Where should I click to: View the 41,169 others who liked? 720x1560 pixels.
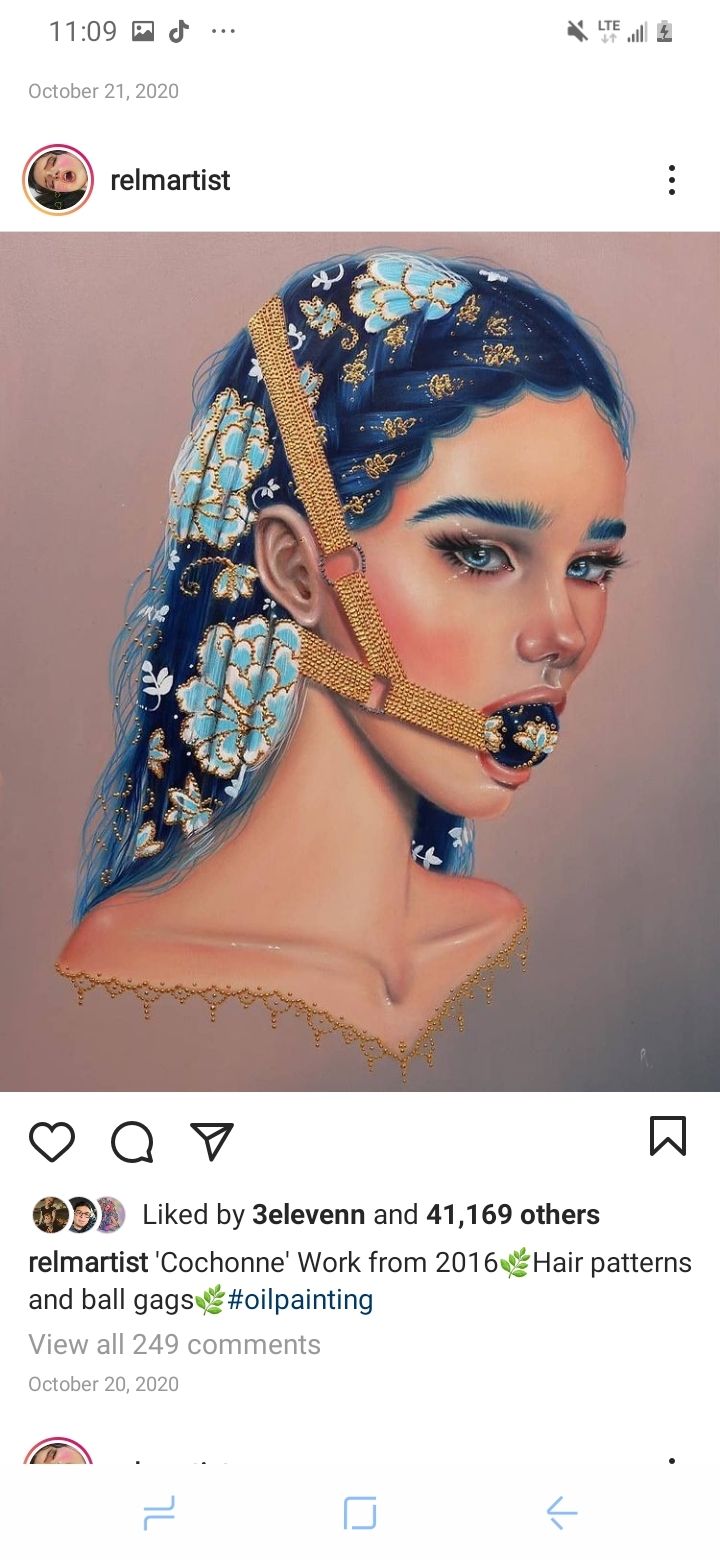(513, 1215)
